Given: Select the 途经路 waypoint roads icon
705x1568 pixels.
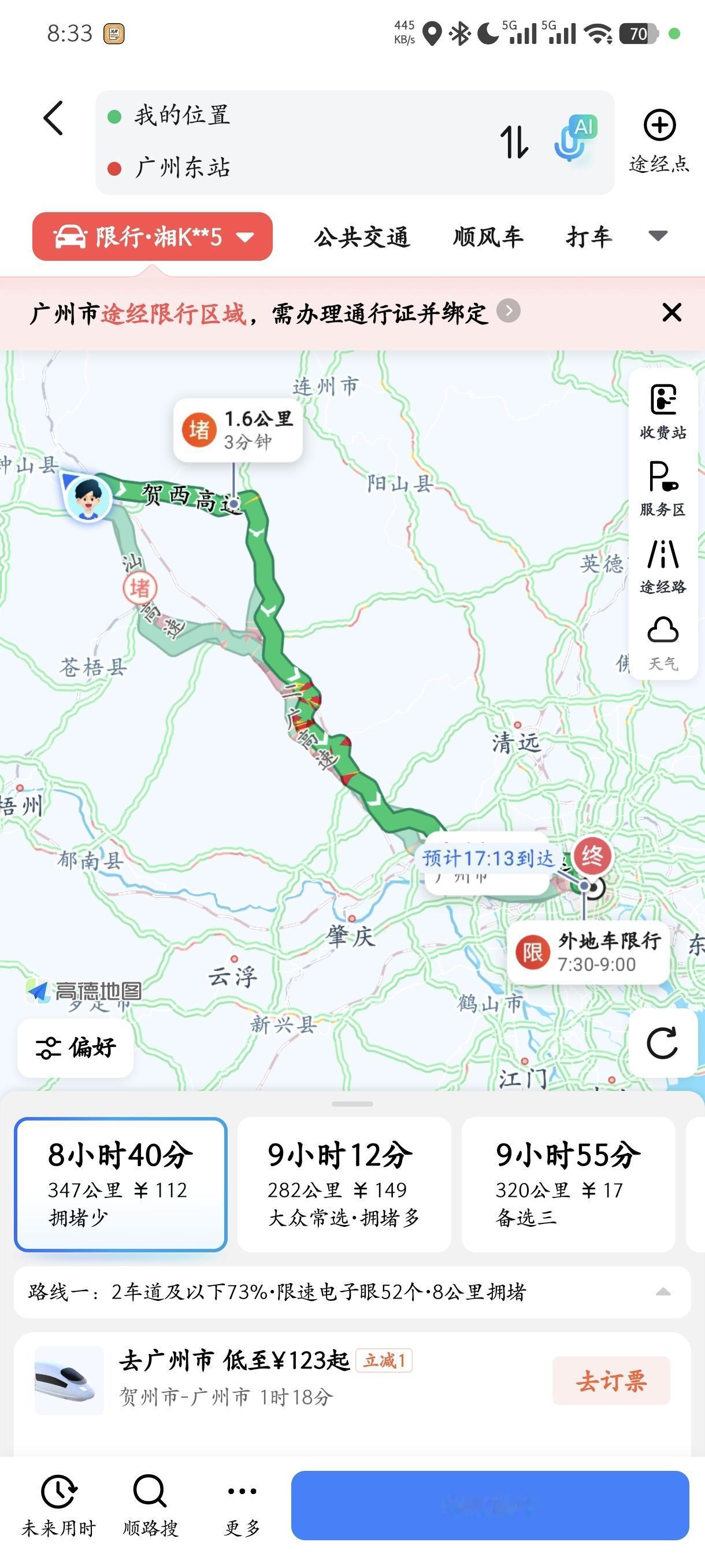Looking at the screenshot, I should (663, 565).
